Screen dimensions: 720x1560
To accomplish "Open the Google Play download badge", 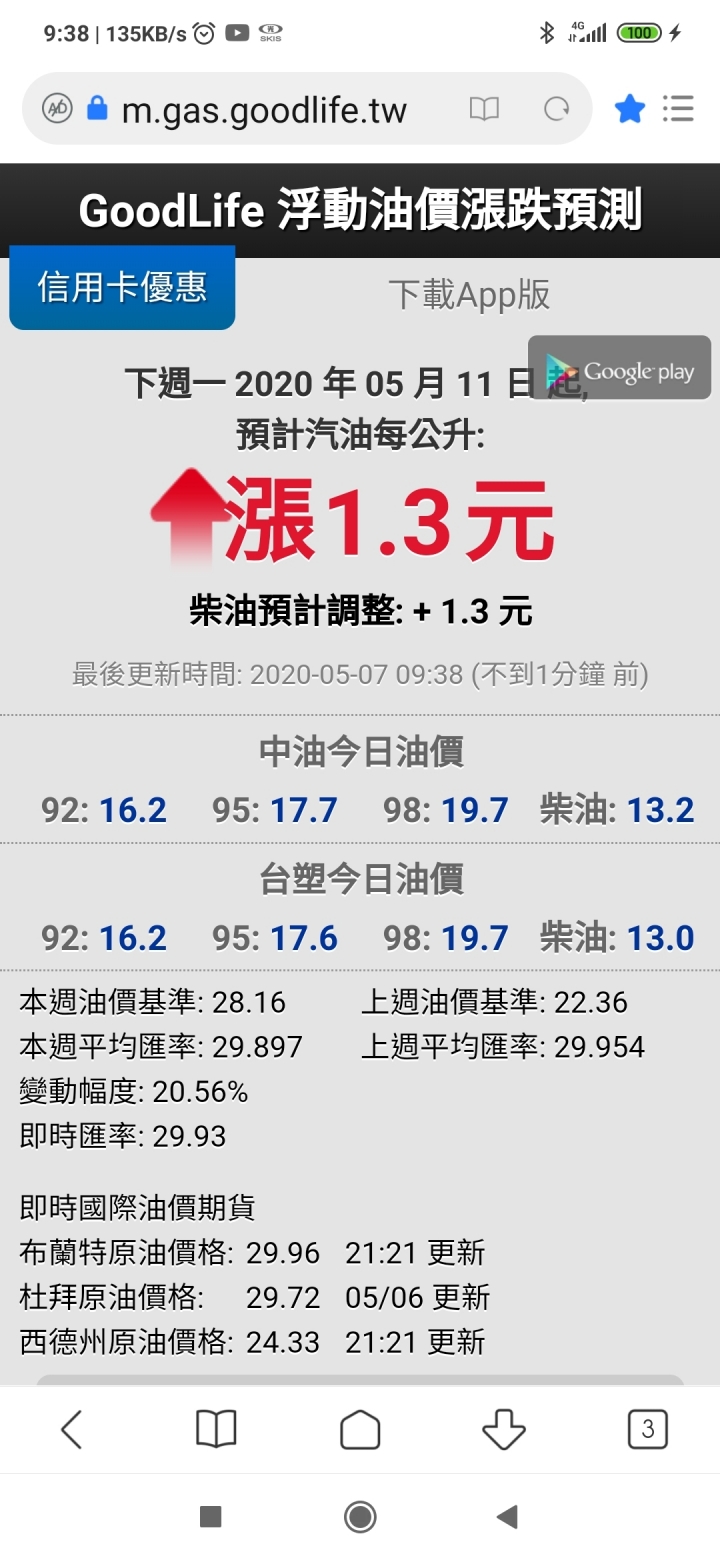I will tap(620, 369).
